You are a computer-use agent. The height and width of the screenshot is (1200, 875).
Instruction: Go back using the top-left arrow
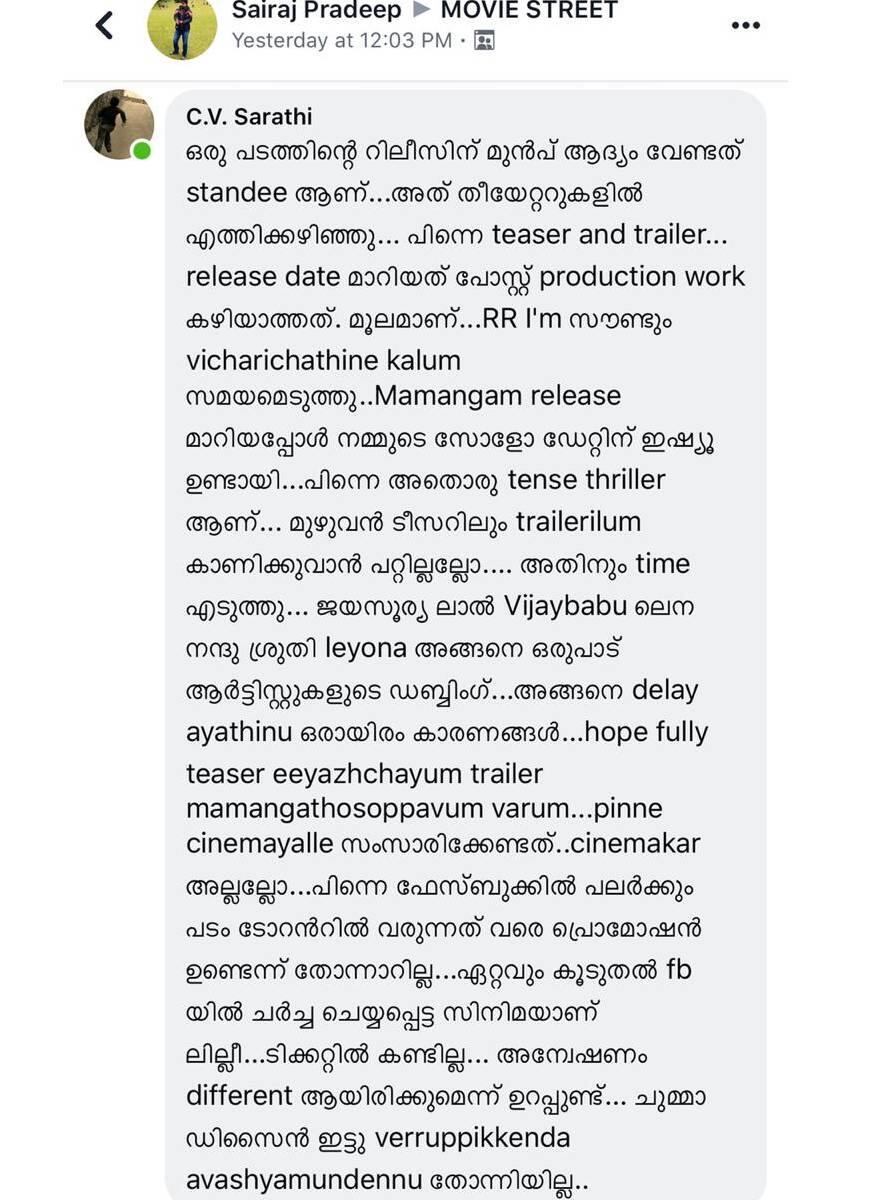(x=104, y=25)
